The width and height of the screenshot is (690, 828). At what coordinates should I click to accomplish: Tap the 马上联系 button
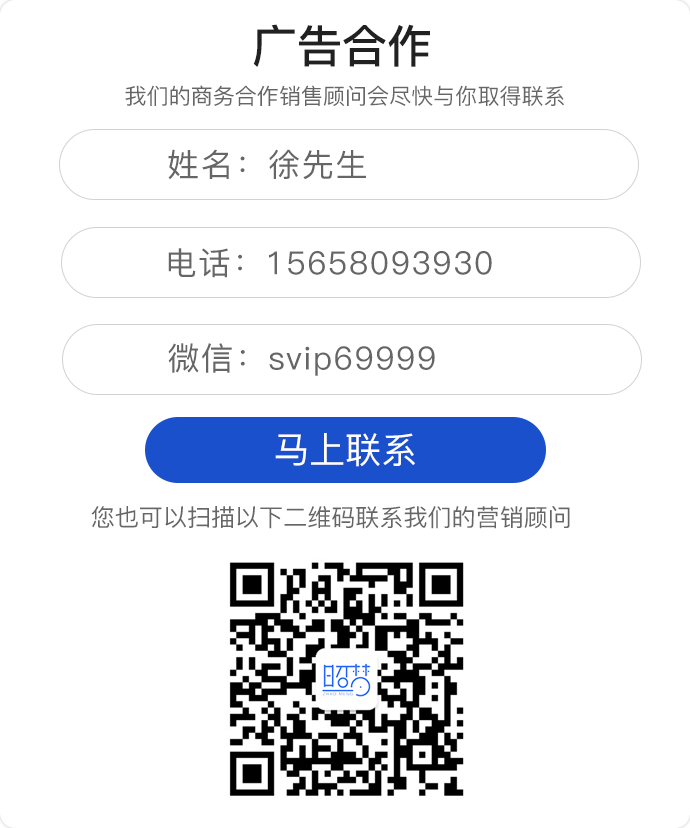[x=345, y=450]
